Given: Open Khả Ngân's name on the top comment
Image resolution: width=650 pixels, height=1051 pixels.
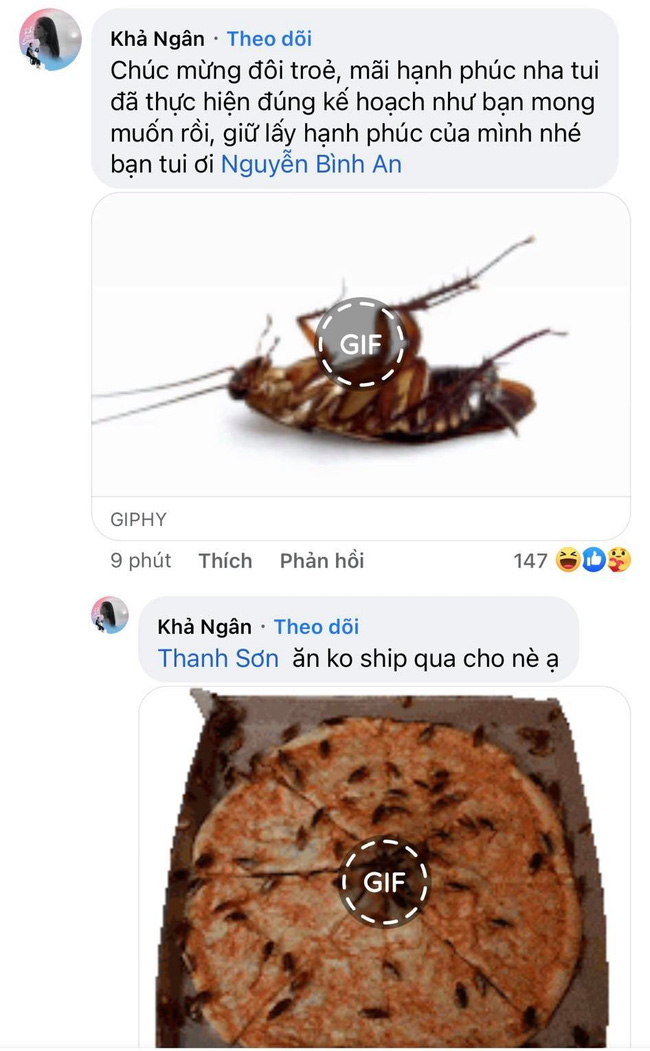Looking at the screenshot, I should 157,39.
